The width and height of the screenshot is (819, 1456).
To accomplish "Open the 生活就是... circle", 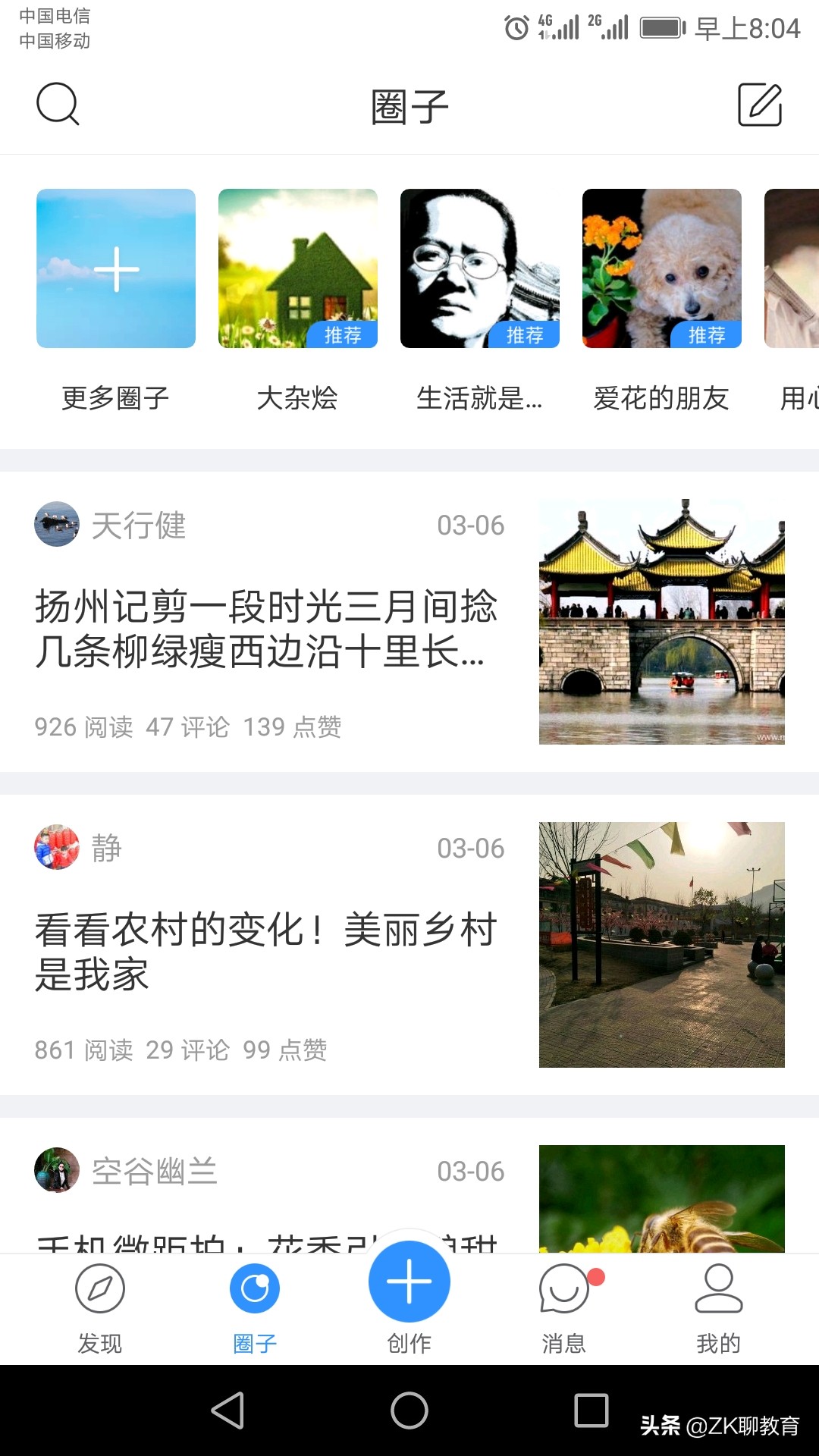I will pyautogui.click(x=479, y=269).
